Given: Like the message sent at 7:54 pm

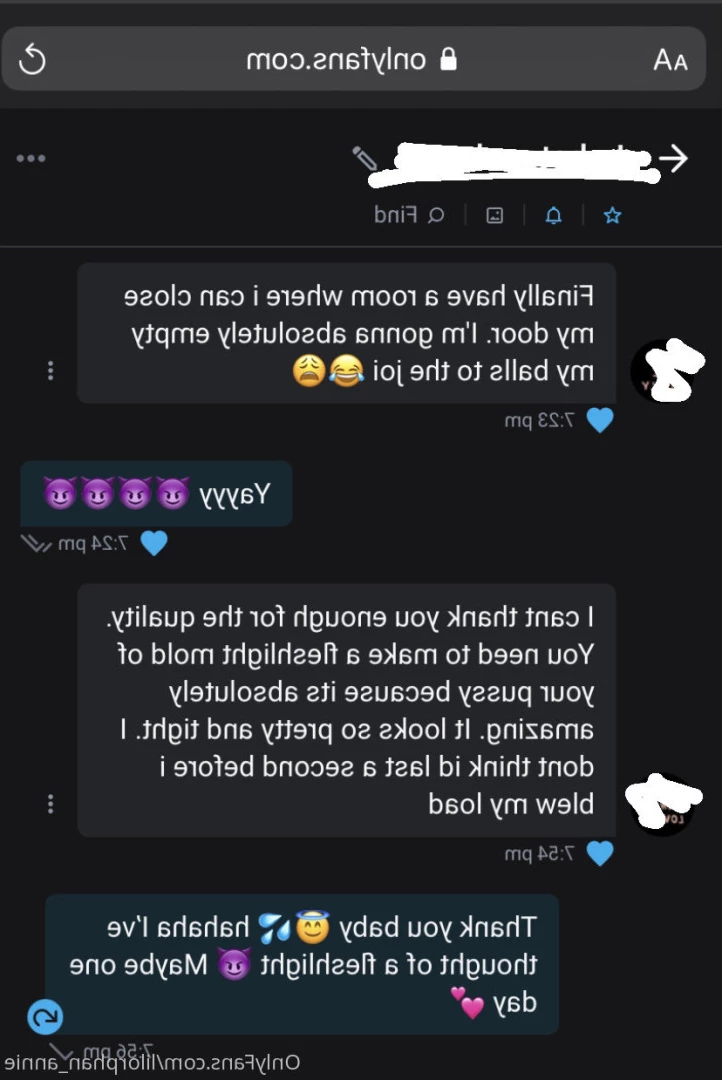Looking at the screenshot, I should [x=599, y=853].
